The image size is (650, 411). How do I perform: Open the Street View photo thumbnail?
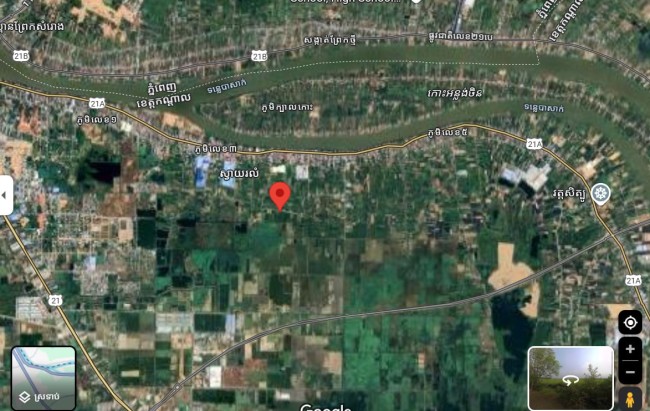[570, 377]
